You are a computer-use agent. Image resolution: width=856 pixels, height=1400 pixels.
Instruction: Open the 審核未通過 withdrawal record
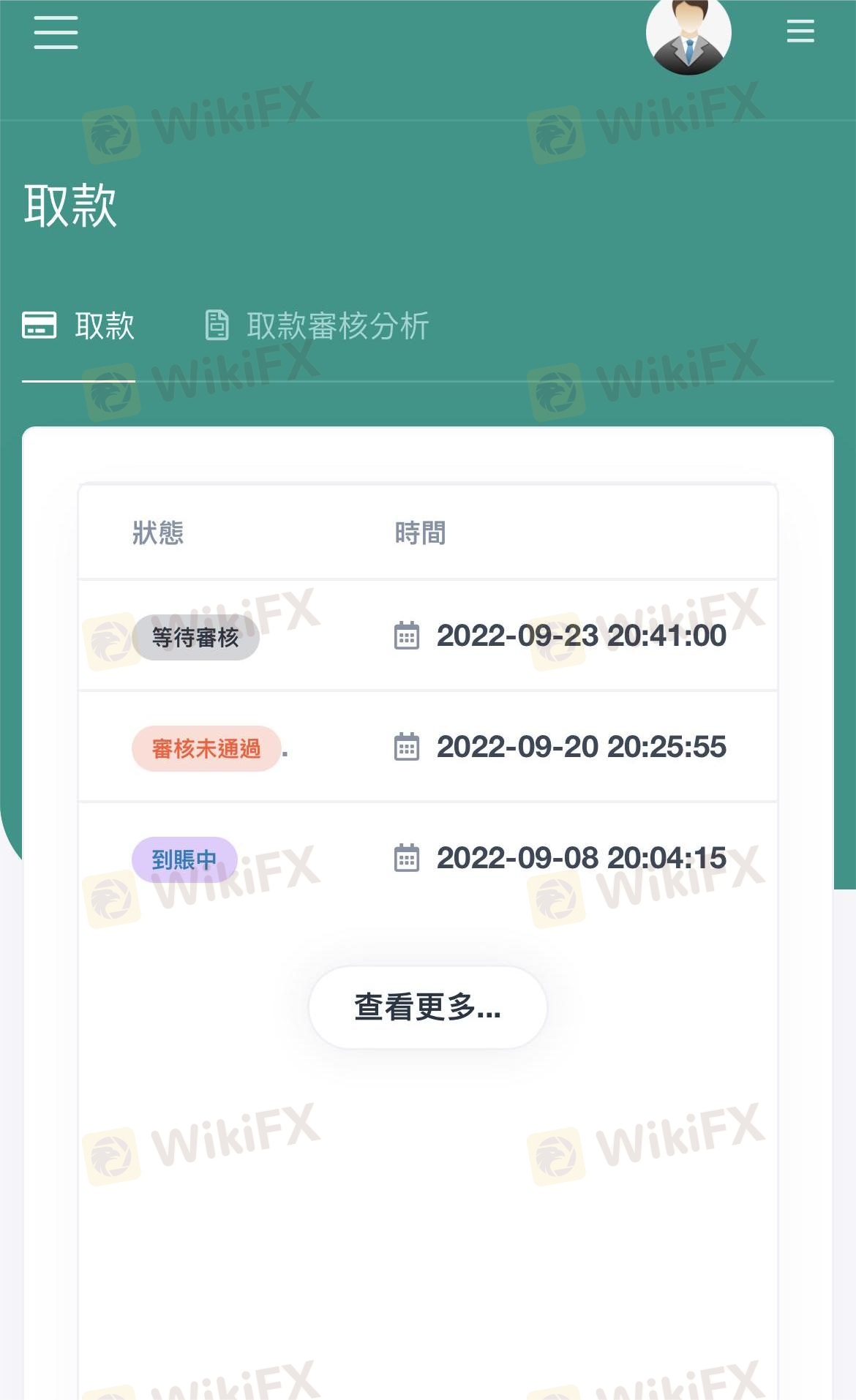click(428, 747)
